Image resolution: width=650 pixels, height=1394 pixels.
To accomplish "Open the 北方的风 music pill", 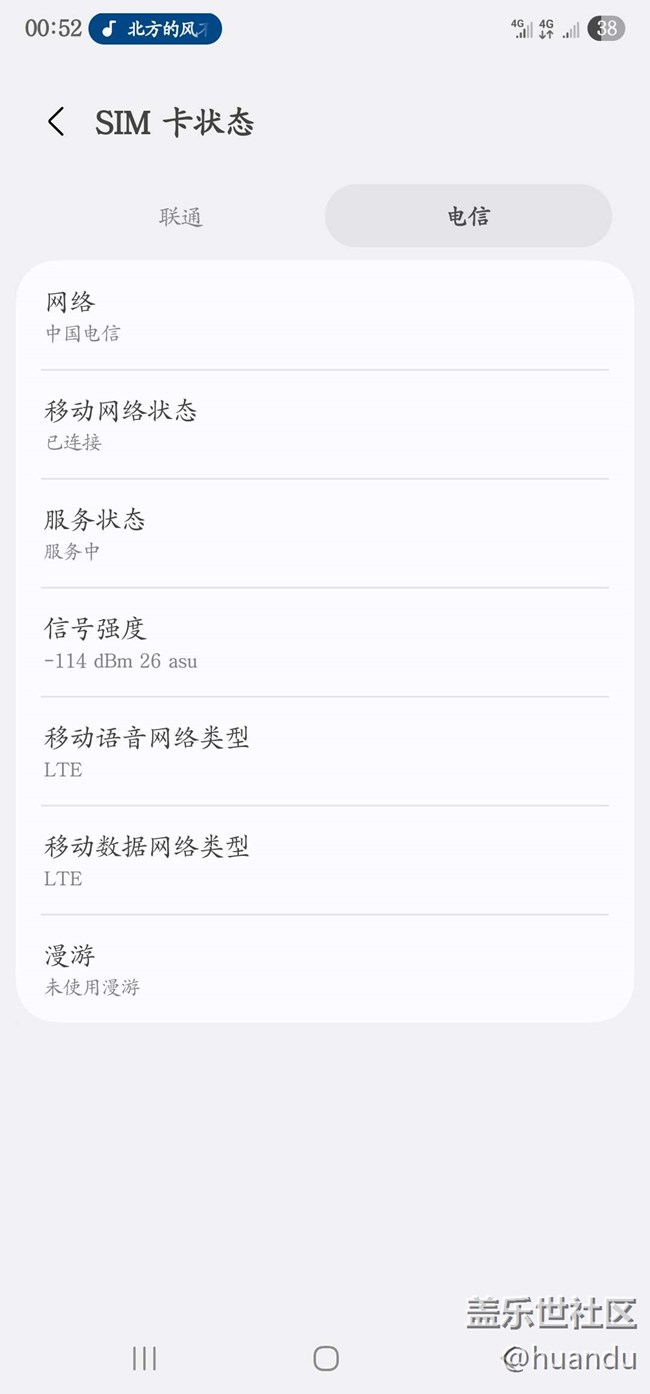I will (155, 29).
